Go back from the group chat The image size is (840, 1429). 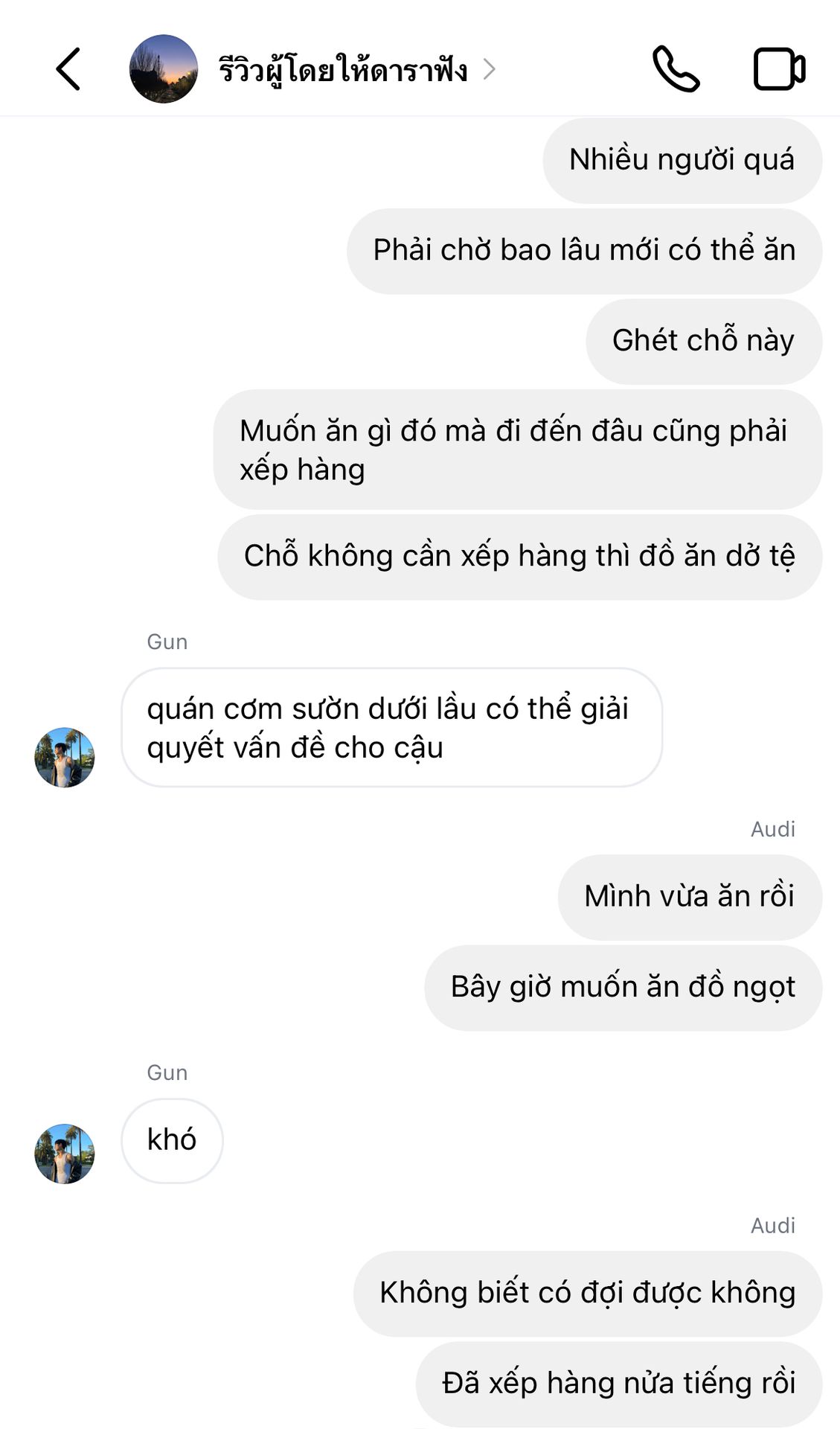click(x=68, y=69)
